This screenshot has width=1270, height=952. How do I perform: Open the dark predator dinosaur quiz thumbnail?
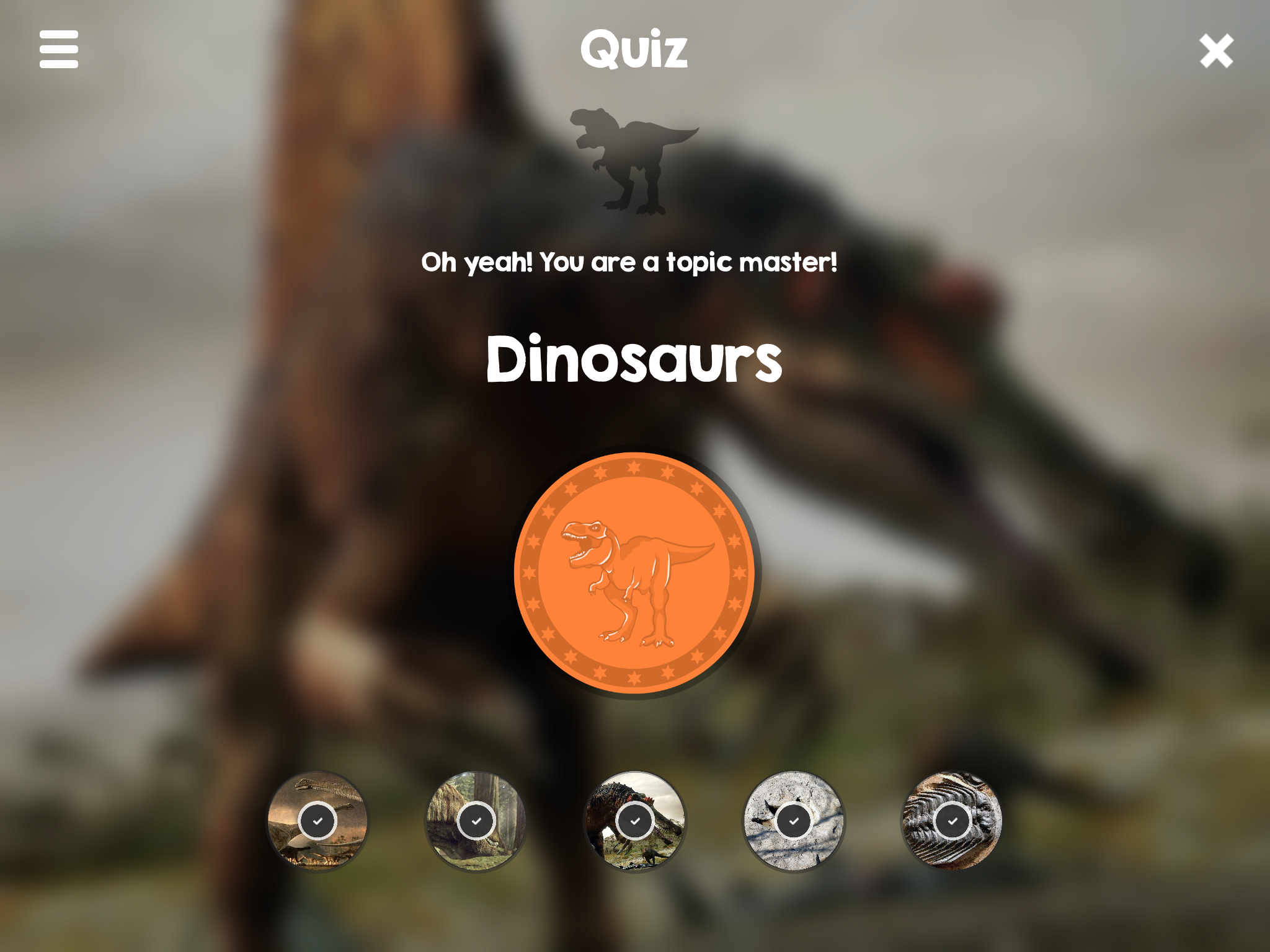pyautogui.click(x=635, y=821)
